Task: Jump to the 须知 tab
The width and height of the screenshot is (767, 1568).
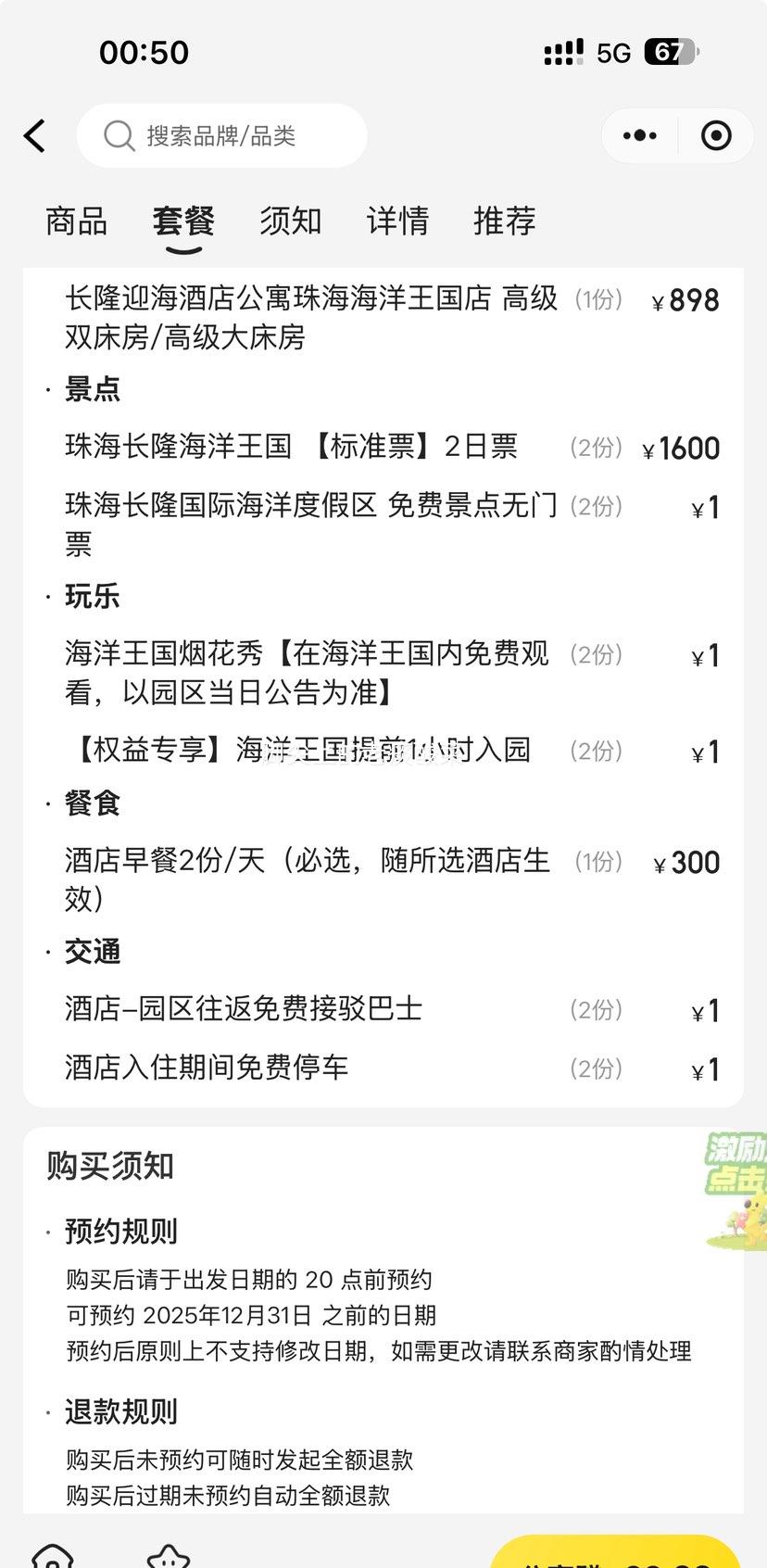Action: pos(290,221)
